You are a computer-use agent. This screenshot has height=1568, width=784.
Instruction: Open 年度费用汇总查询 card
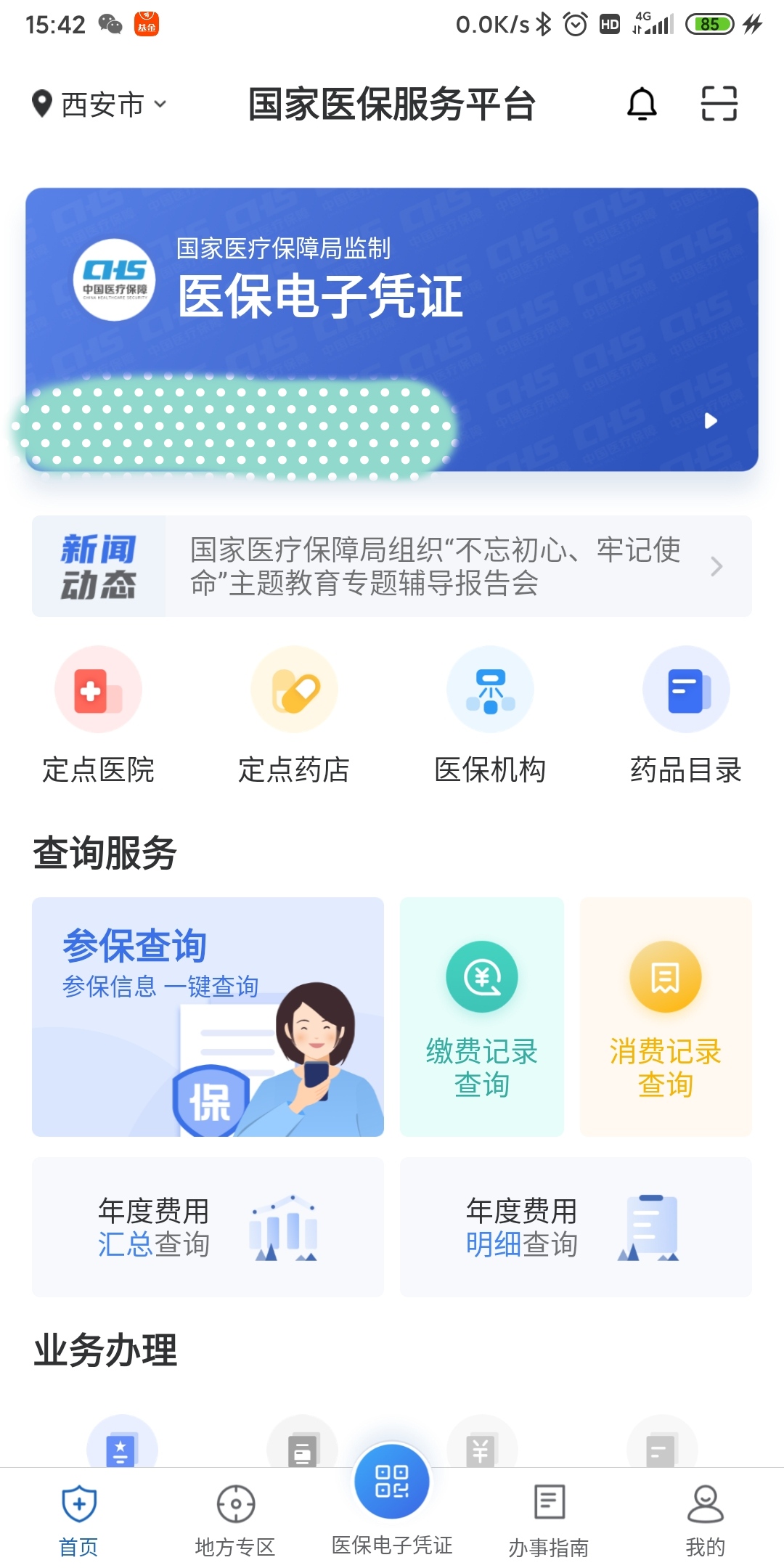point(208,1227)
